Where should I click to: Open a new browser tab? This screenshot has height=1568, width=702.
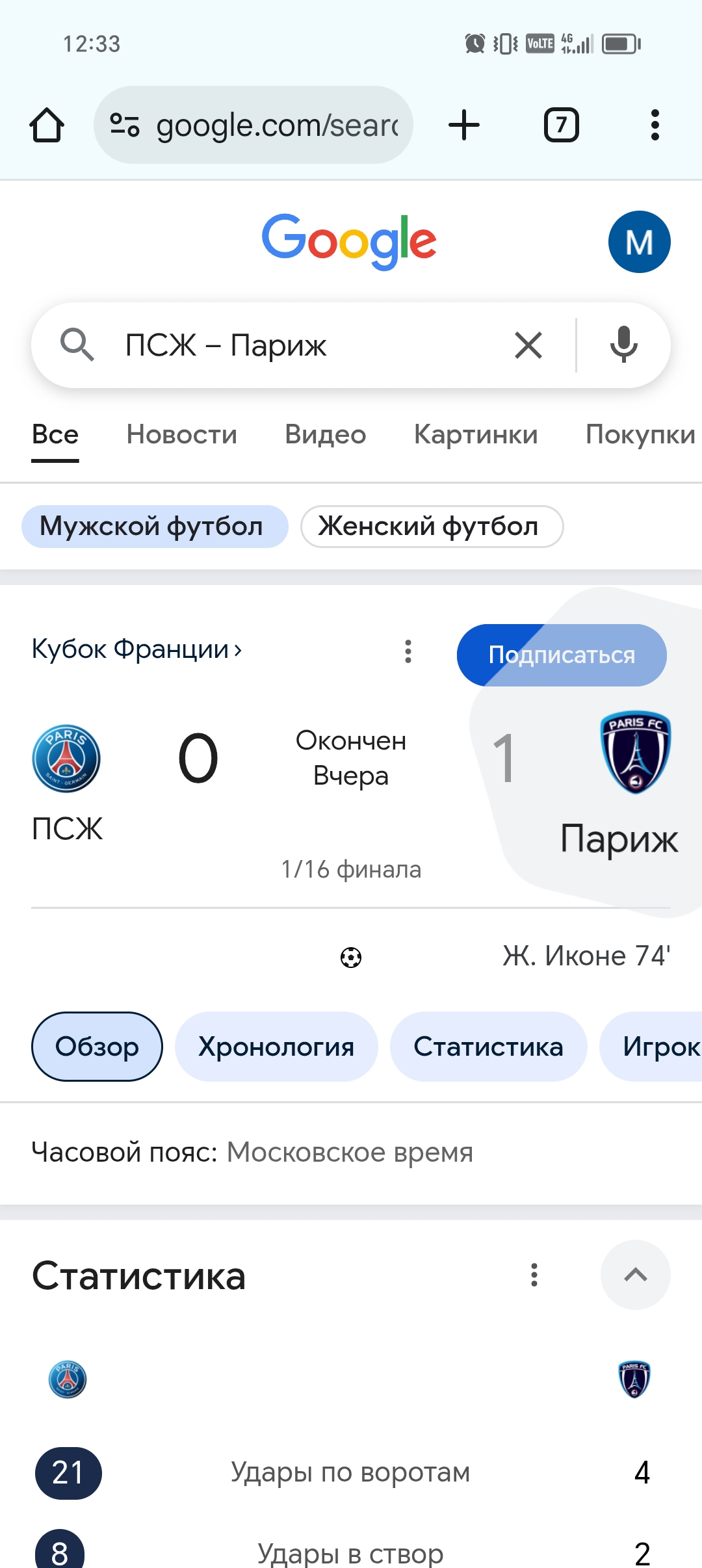pyautogui.click(x=464, y=125)
